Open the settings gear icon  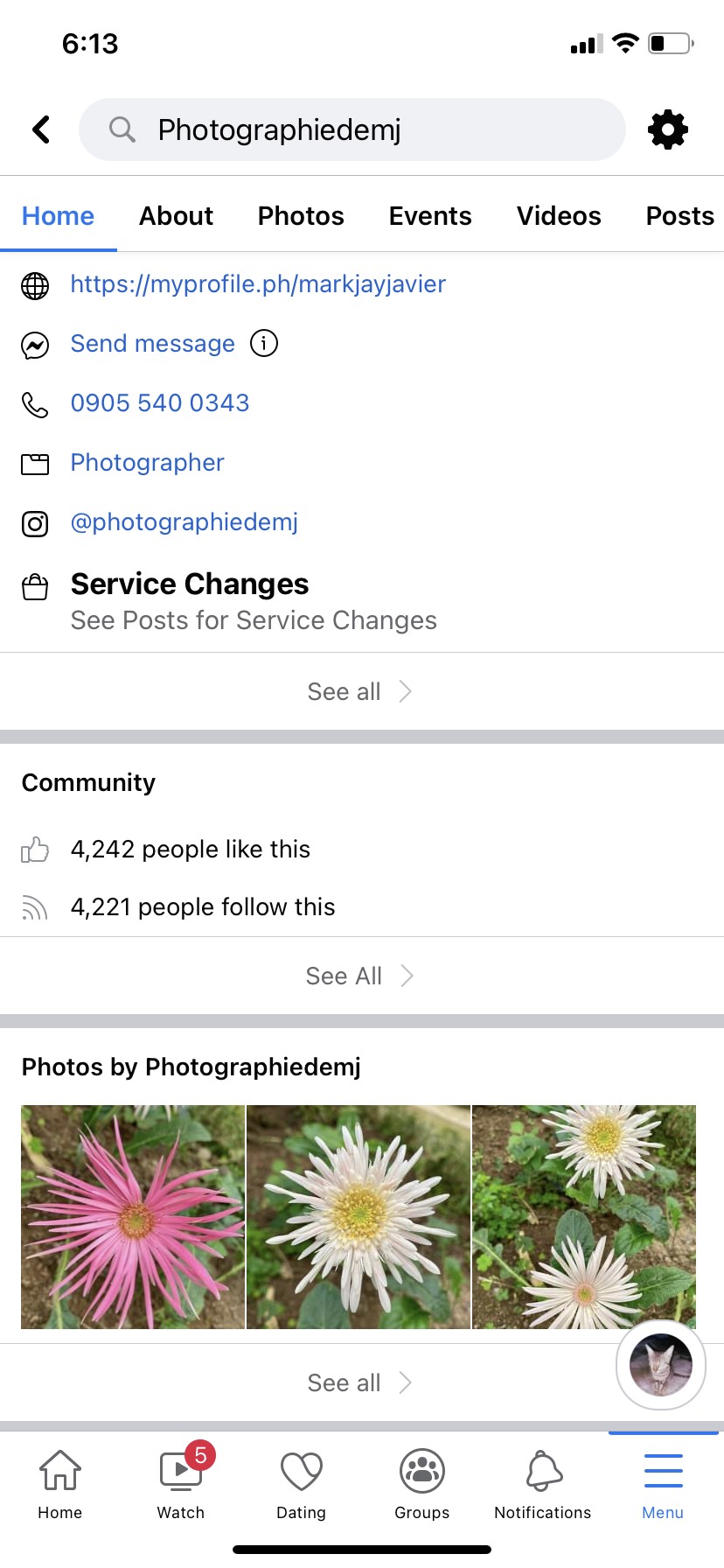coord(668,129)
